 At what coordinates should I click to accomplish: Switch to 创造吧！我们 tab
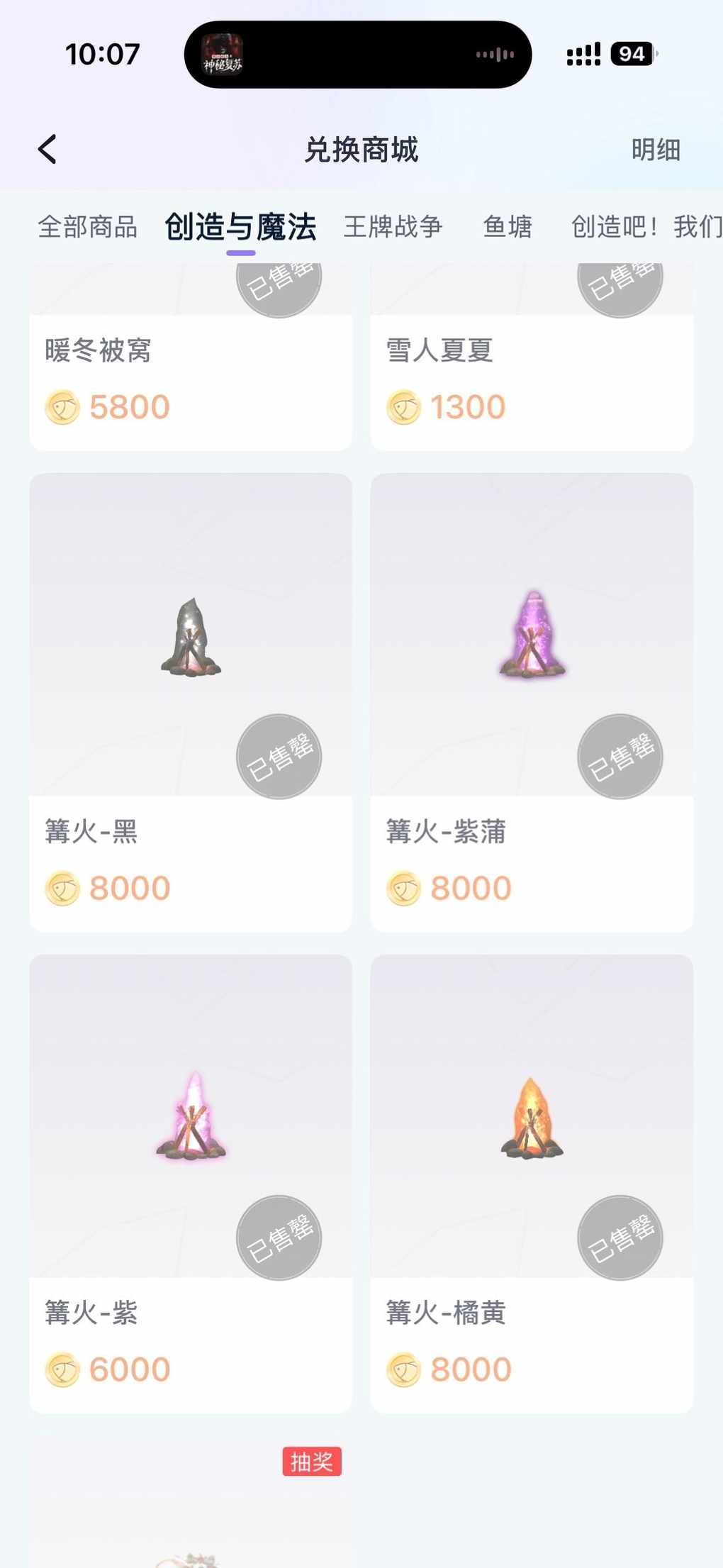pyautogui.click(x=645, y=227)
